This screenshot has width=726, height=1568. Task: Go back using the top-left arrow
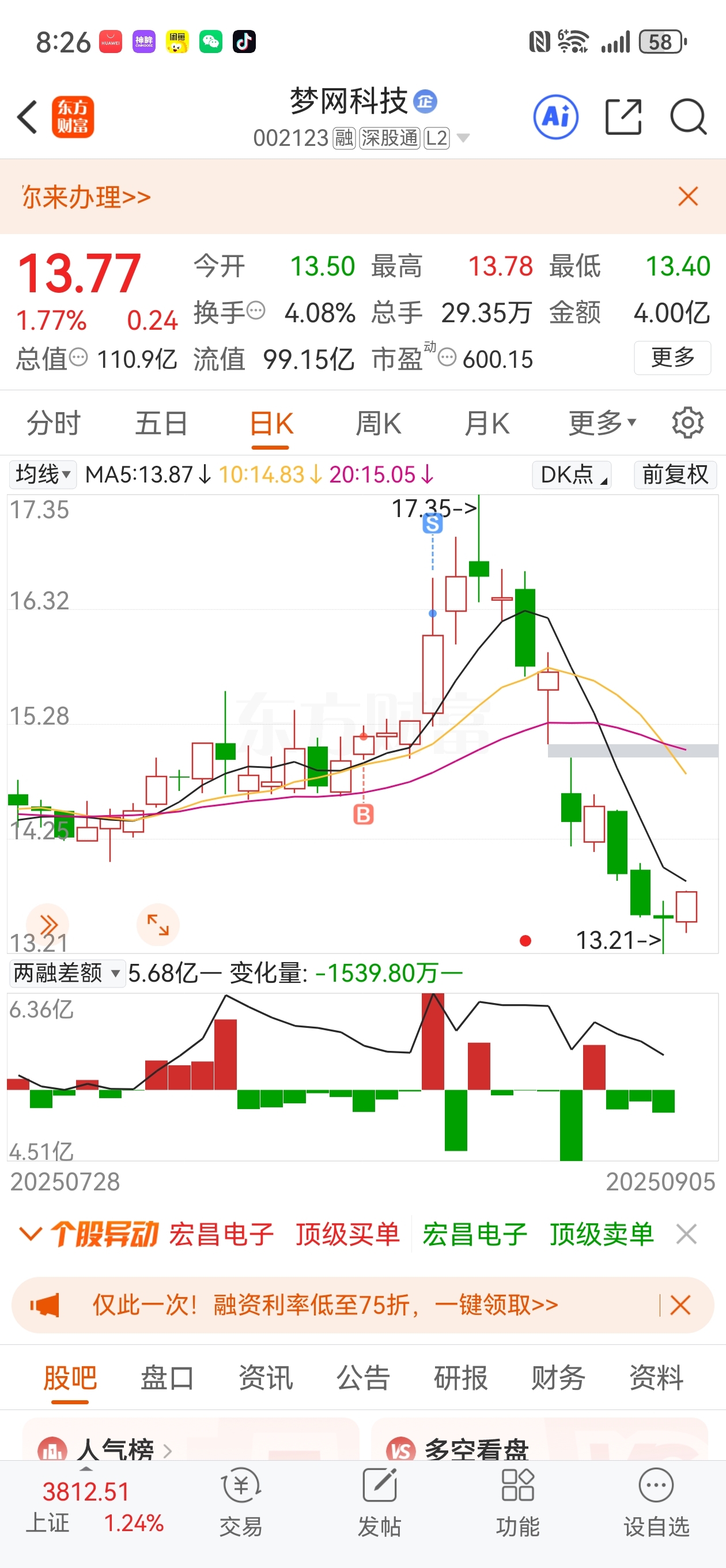[x=28, y=117]
